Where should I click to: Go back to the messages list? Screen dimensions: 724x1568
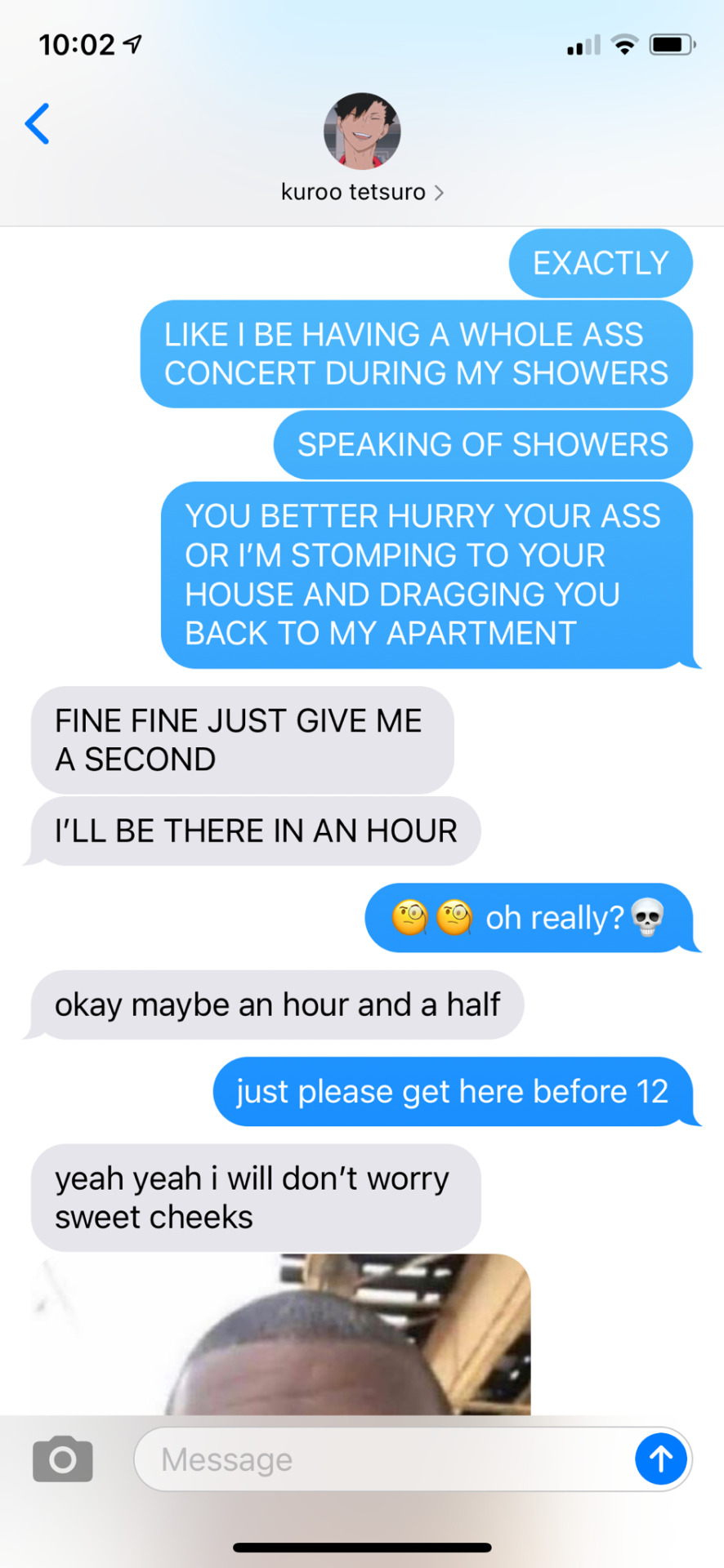(38, 124)
